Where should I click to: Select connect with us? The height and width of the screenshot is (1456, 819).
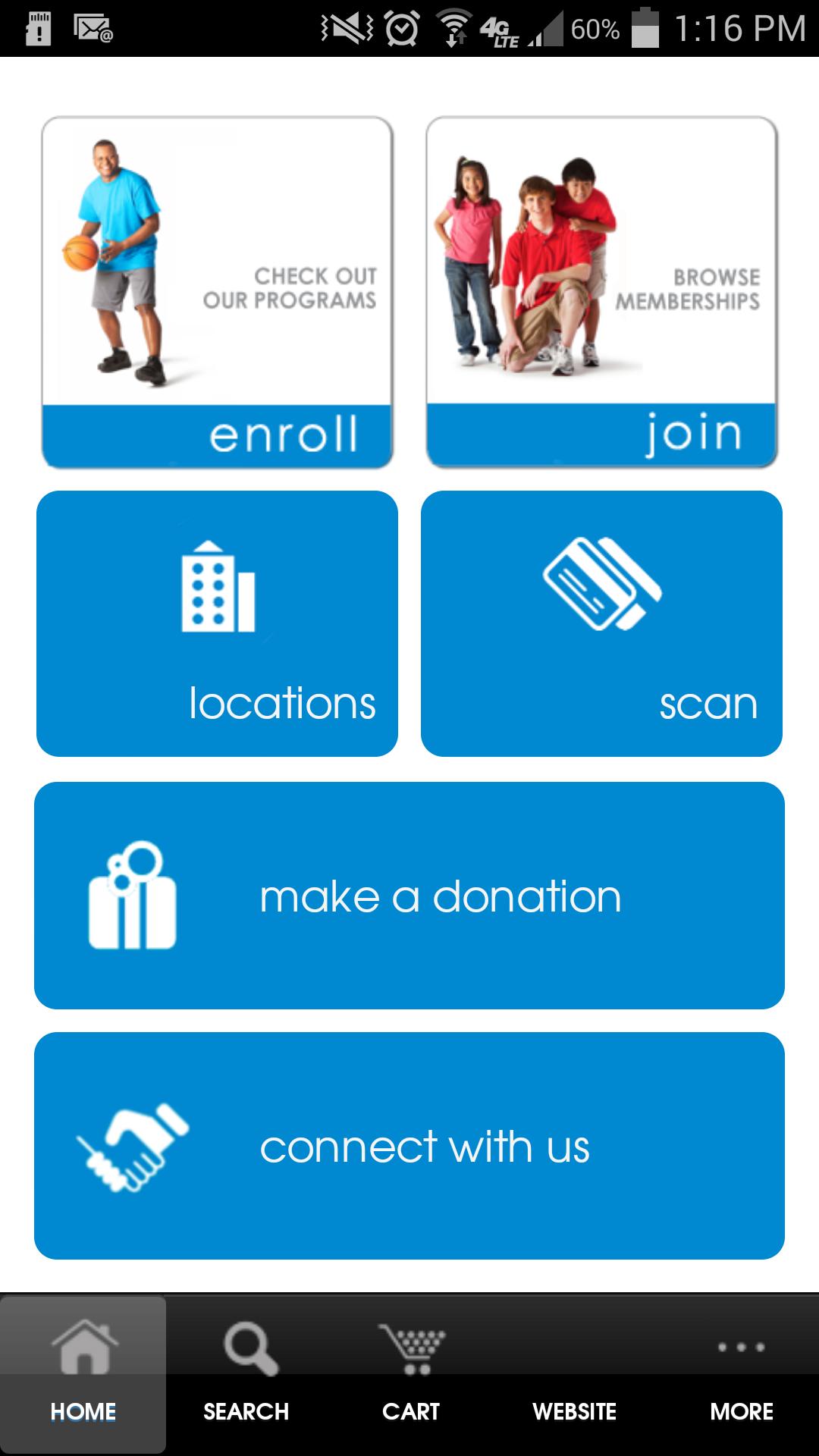point(409,1146)
